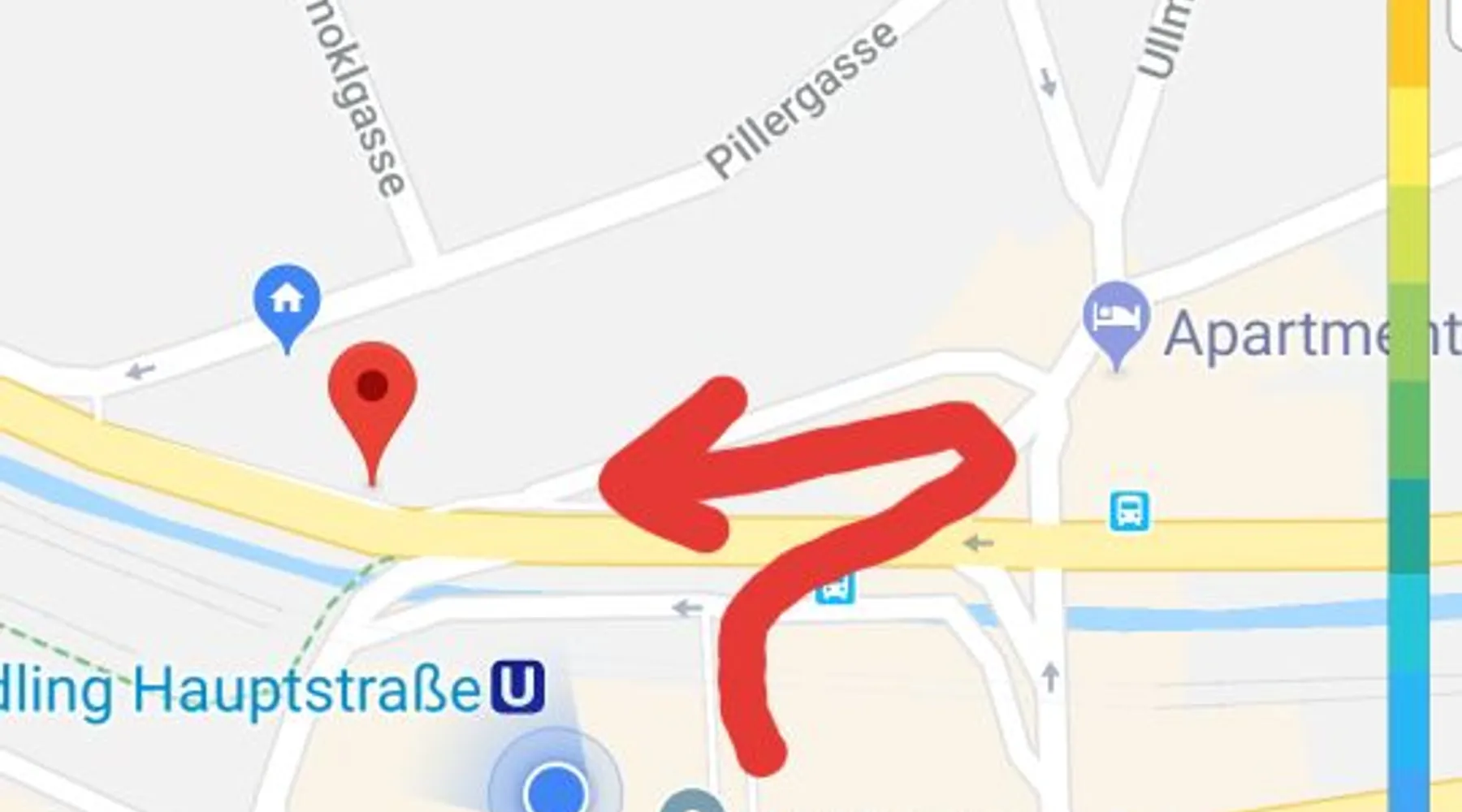Tap the blue home marker pin

coord(287,300)
